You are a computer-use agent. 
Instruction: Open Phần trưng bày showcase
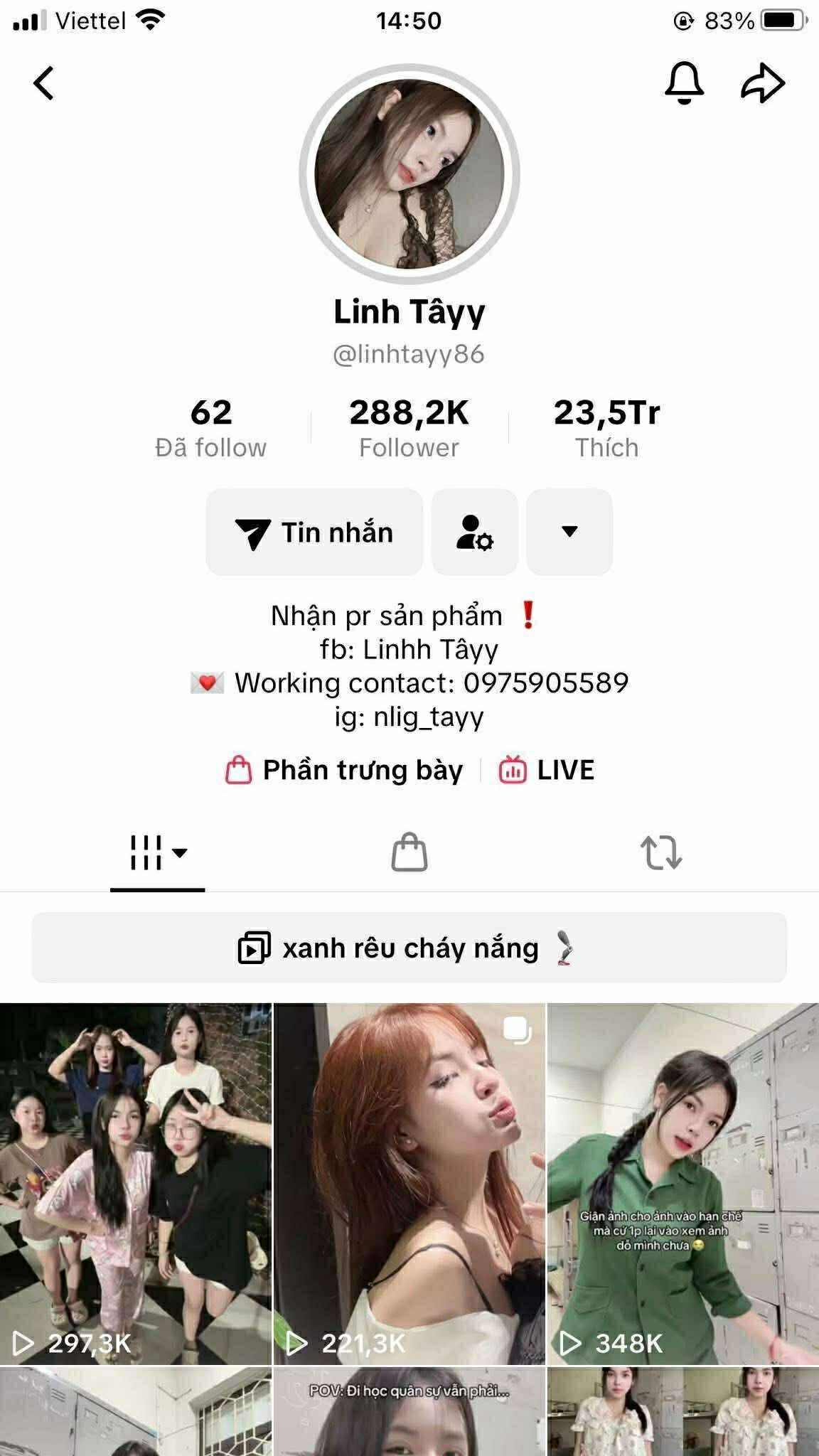(345, 770)
